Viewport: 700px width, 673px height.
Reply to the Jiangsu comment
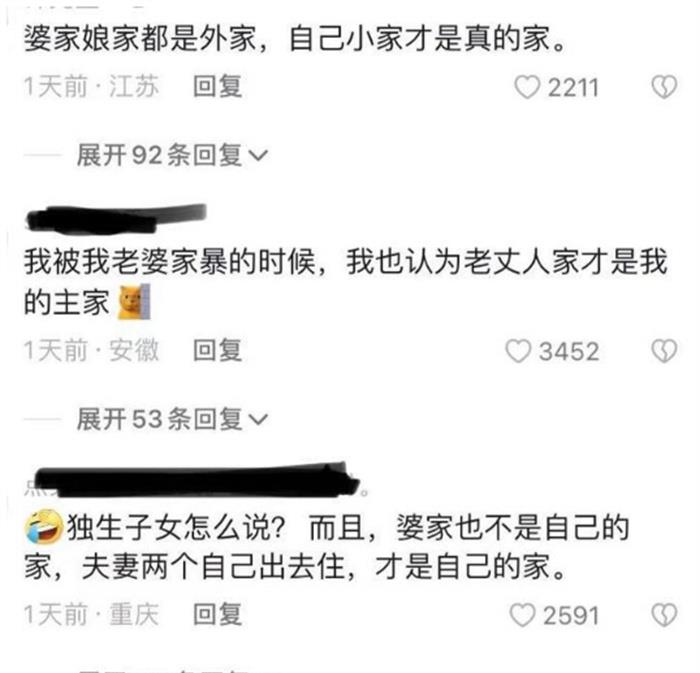tap(217, 88)
